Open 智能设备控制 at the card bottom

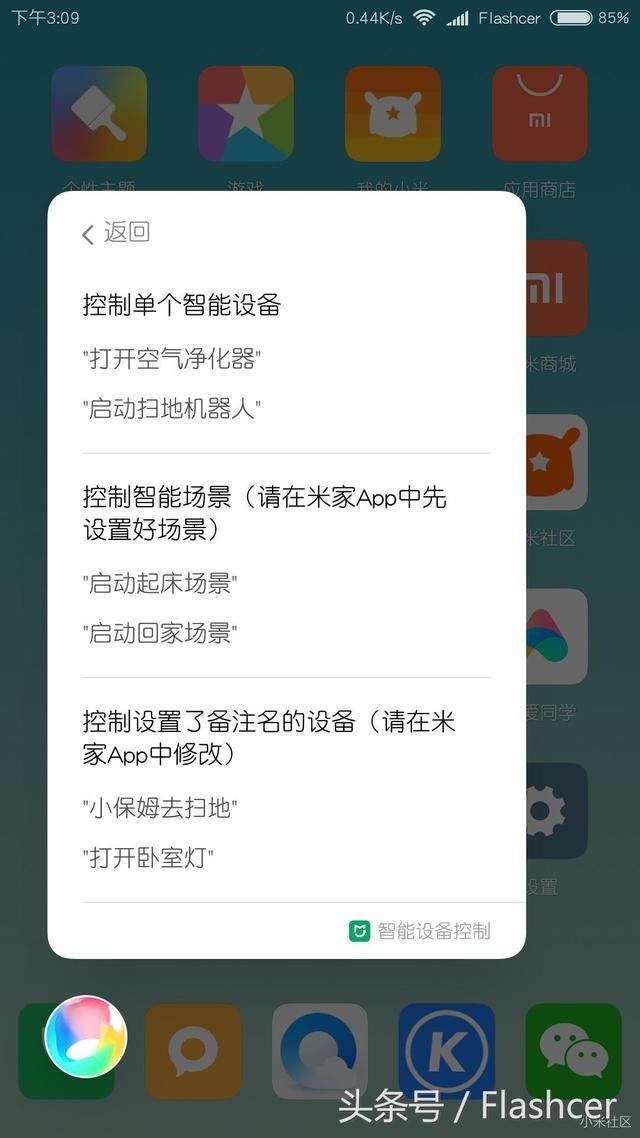tap(420, 931)
